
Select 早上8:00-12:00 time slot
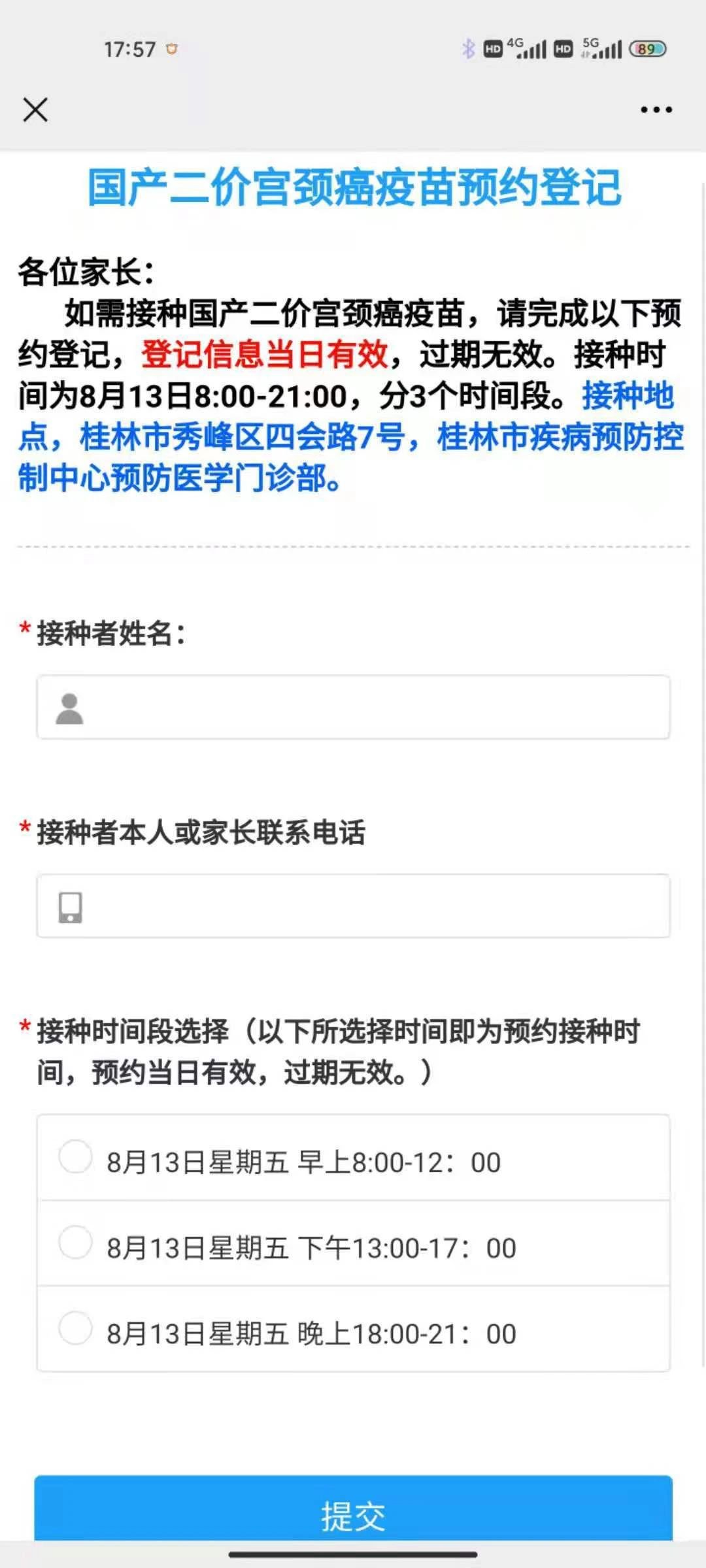point(76,1157)
